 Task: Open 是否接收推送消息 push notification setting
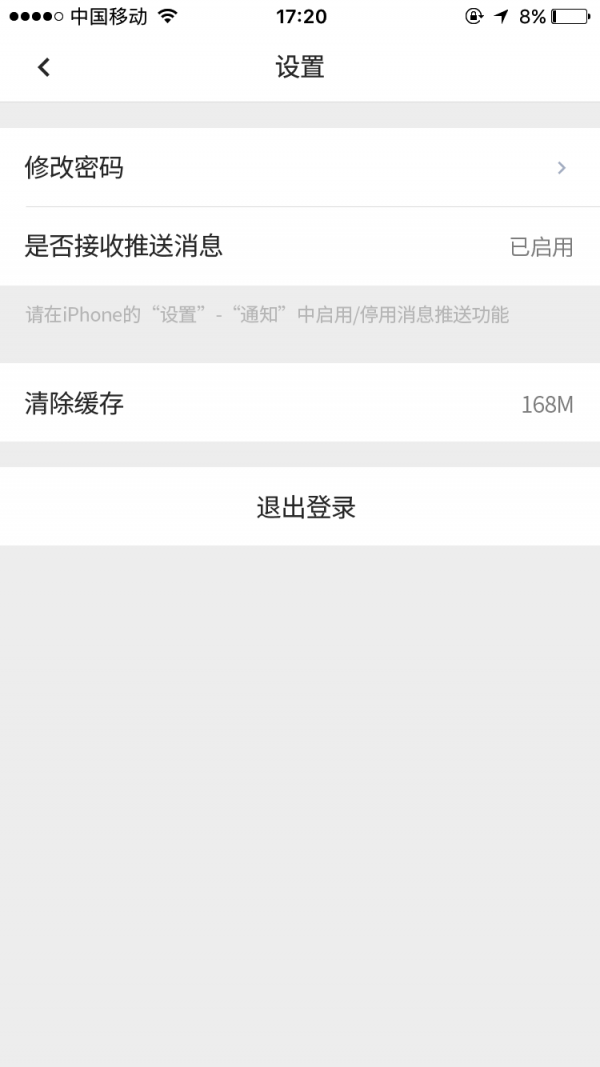click(300, 246)
